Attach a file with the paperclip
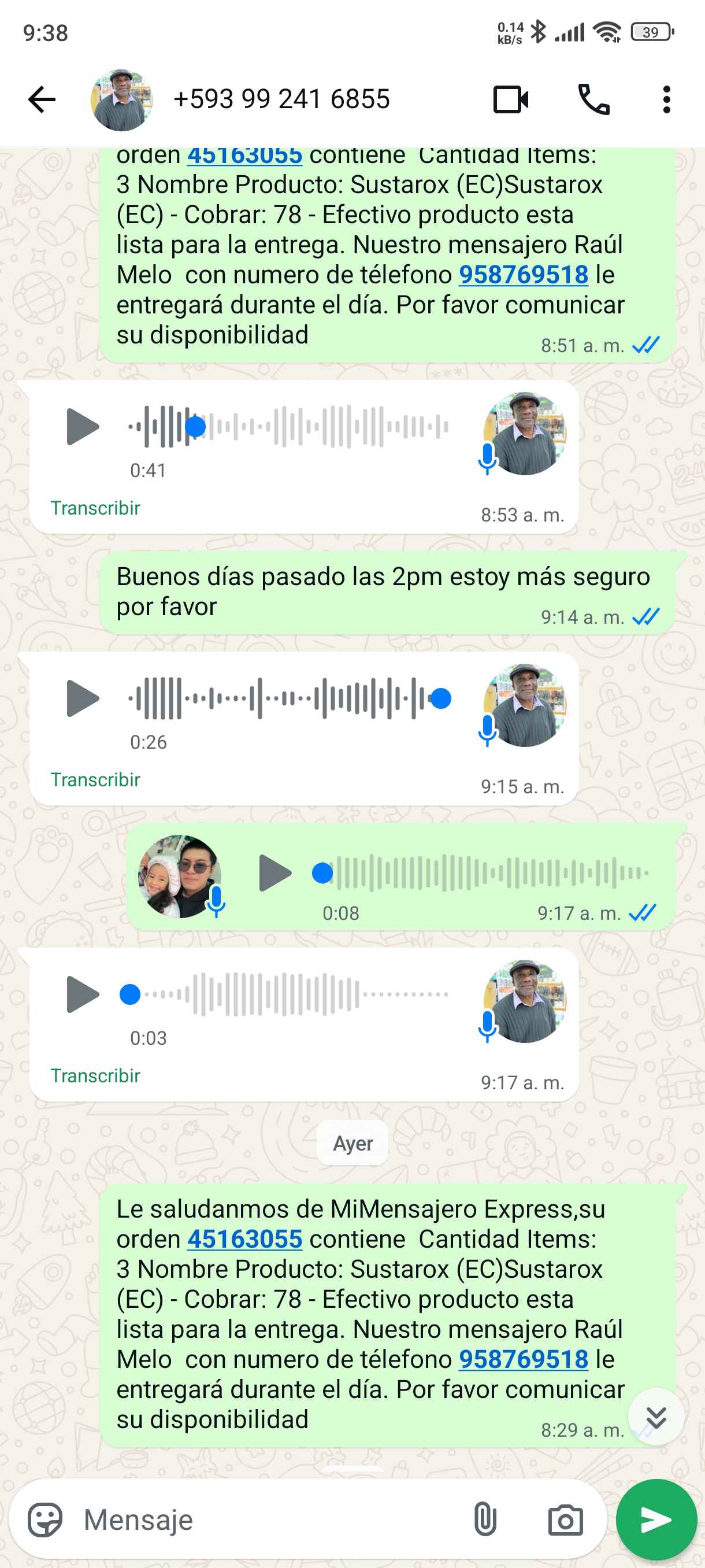This screenshot has height=1568, width=705. click(x=485, y=1520)
